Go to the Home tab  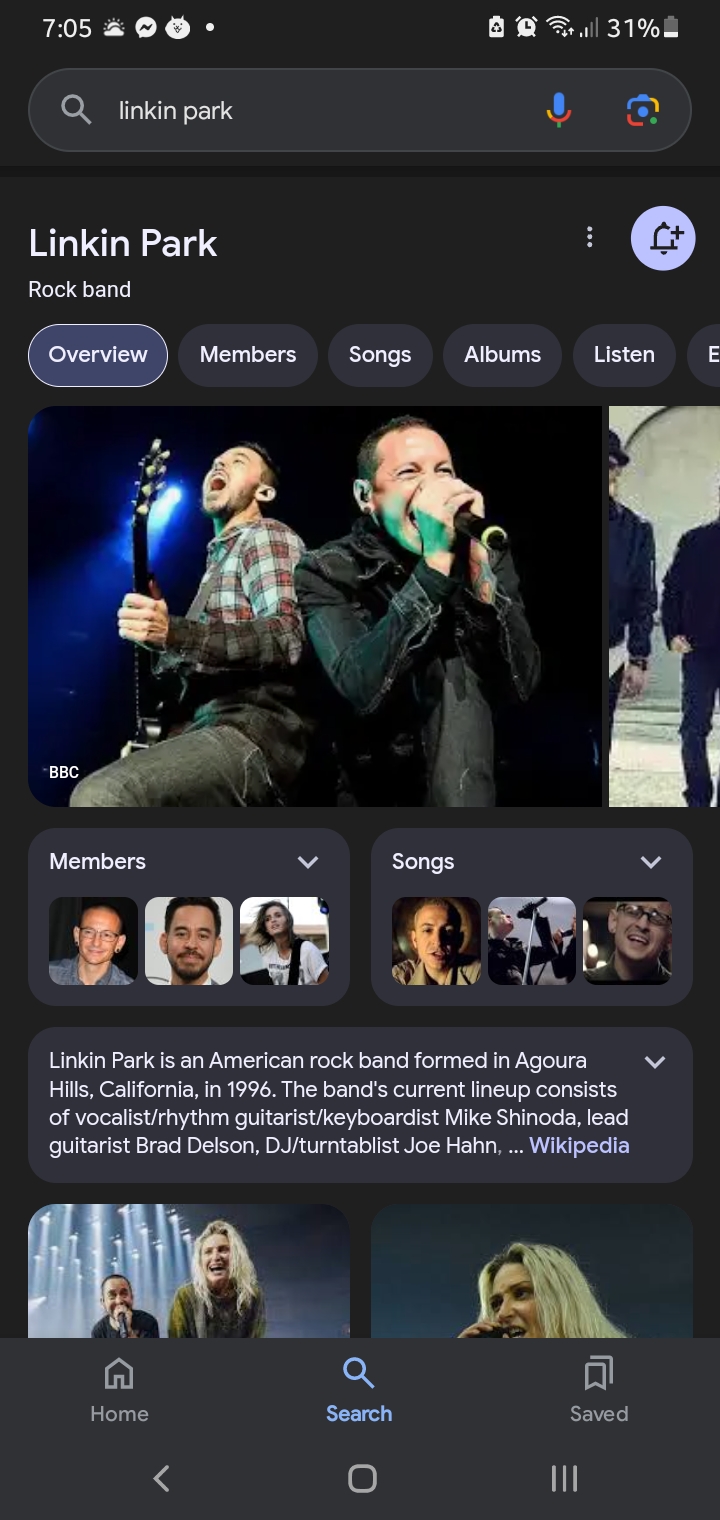pos(119,1389)
